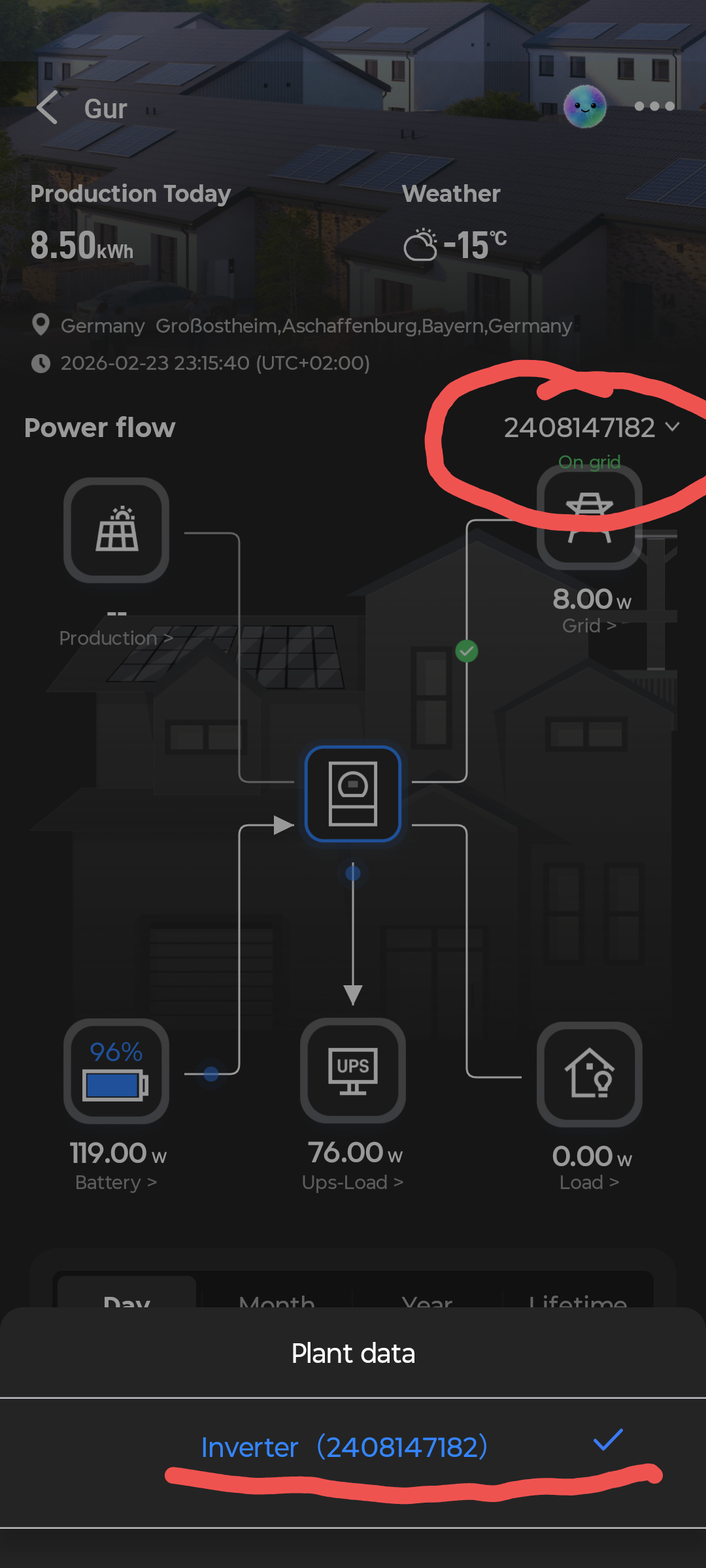This screenshot has width=706, height=1568.
Task: Go back from the Gur plant page
Action: 47,108
